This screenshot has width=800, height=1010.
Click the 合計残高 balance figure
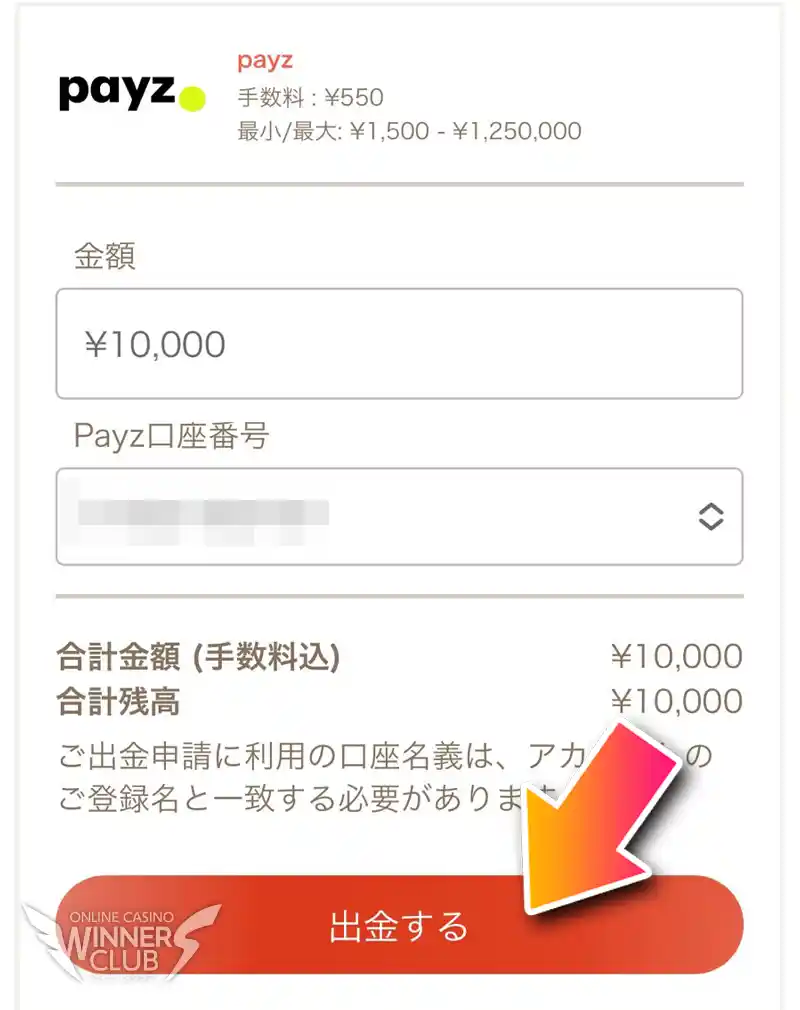coord(676,702)
